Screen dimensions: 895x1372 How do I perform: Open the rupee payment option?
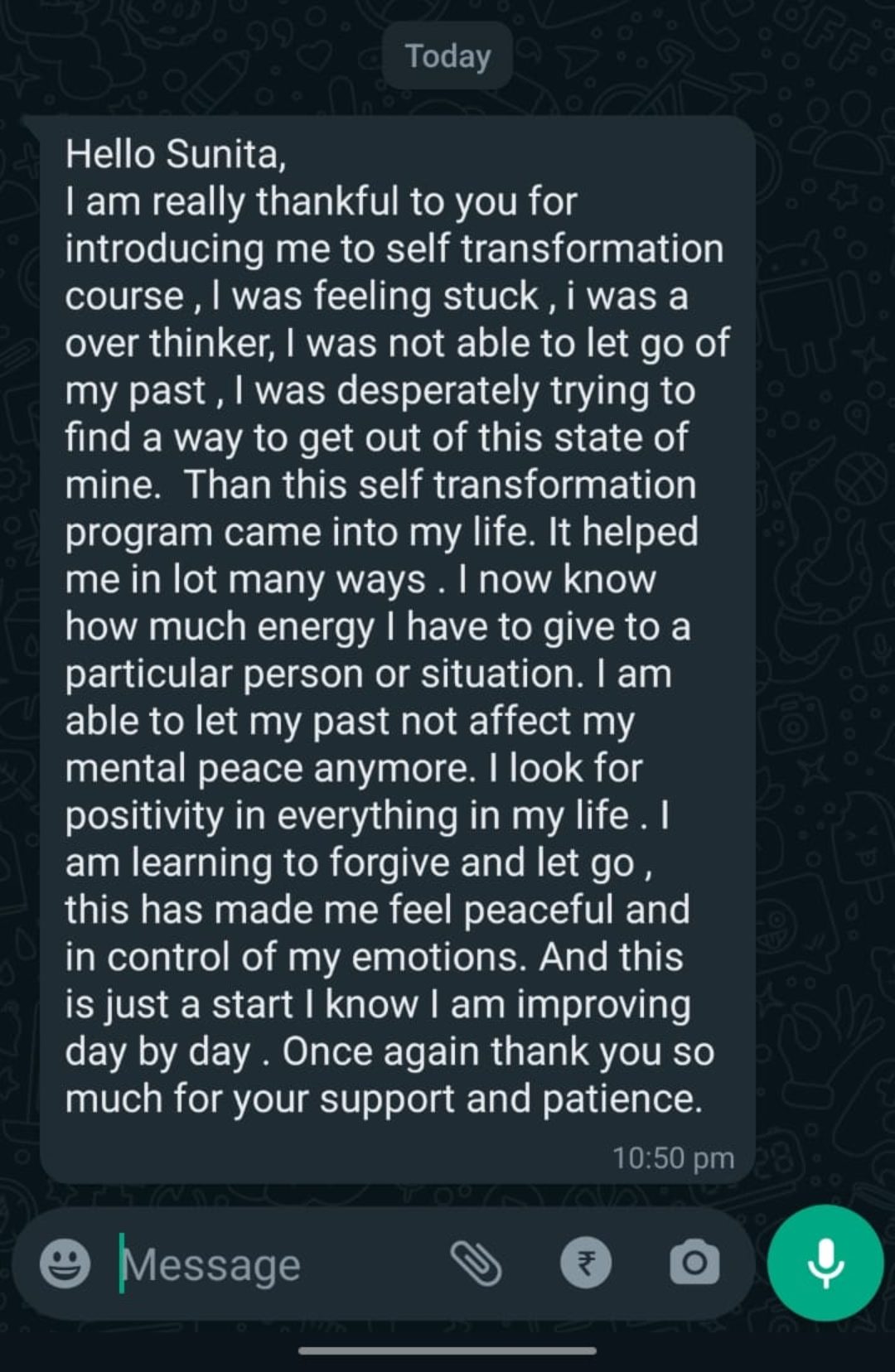click(x=586, y=1263)
